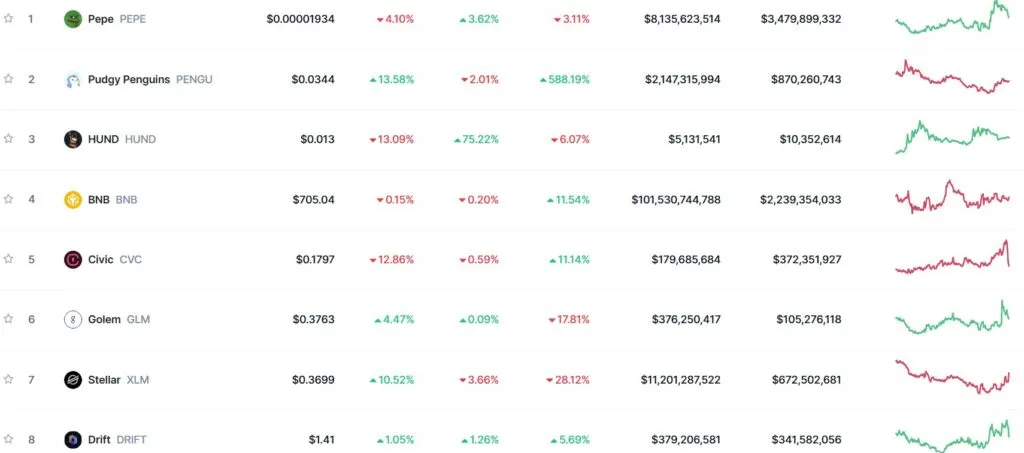
Task: Open Civic CVC details
Action: tap(101, 259)
